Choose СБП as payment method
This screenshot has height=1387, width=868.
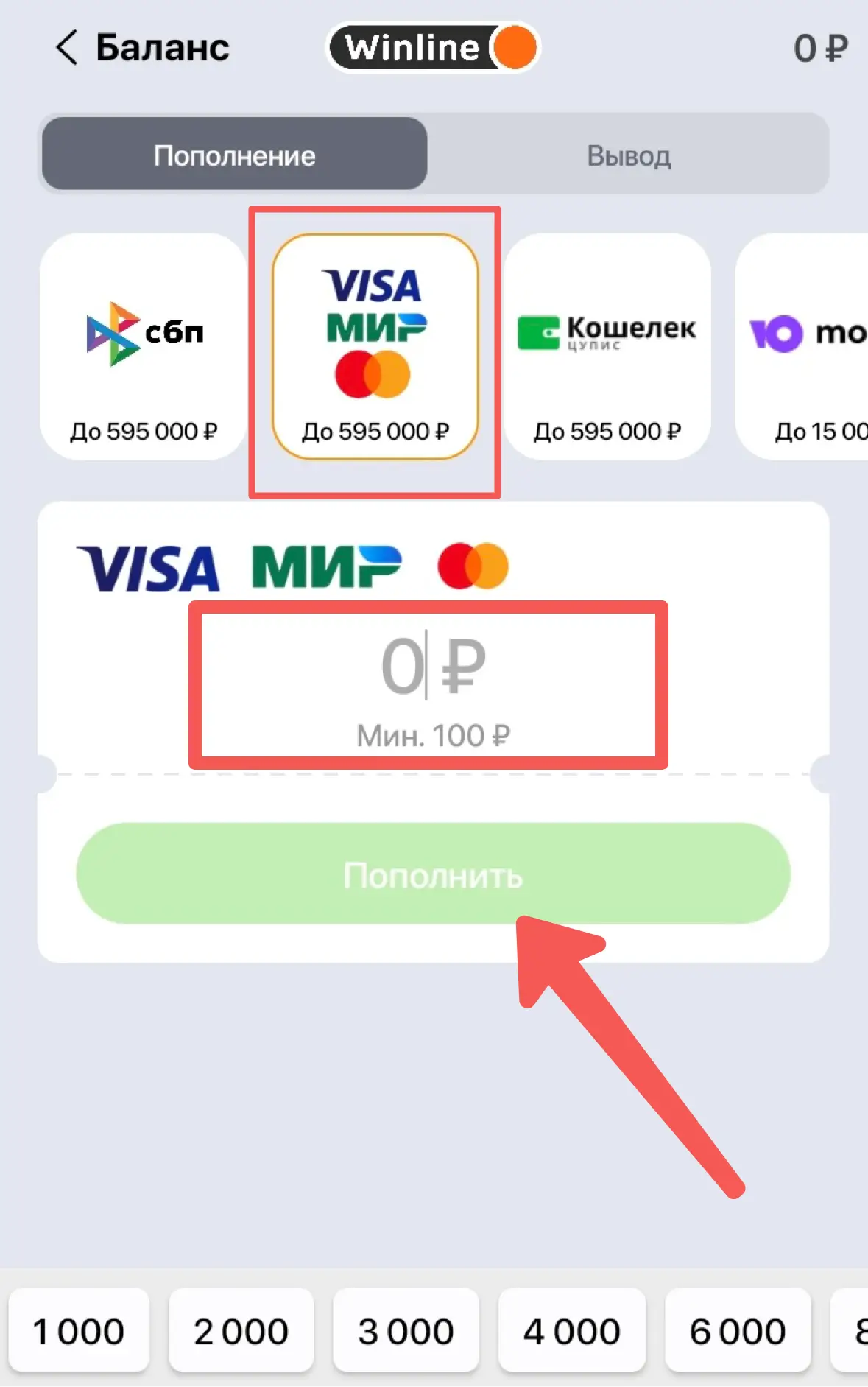pyautogui.click(x=144, y=347)
